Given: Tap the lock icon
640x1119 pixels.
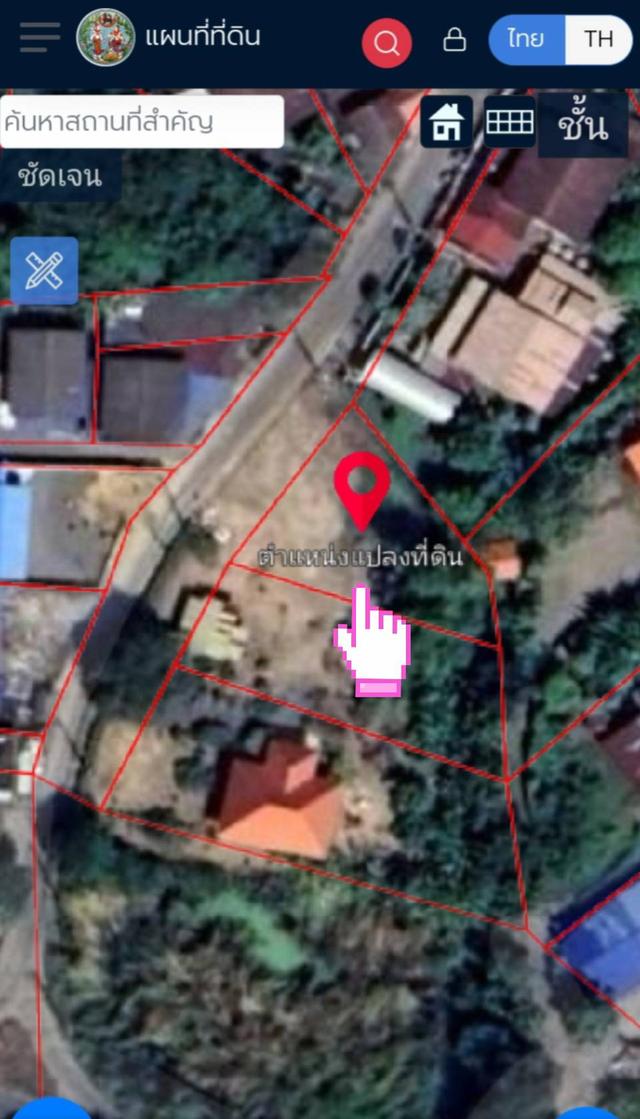Looking at the screenshot, I should point(454,40).
